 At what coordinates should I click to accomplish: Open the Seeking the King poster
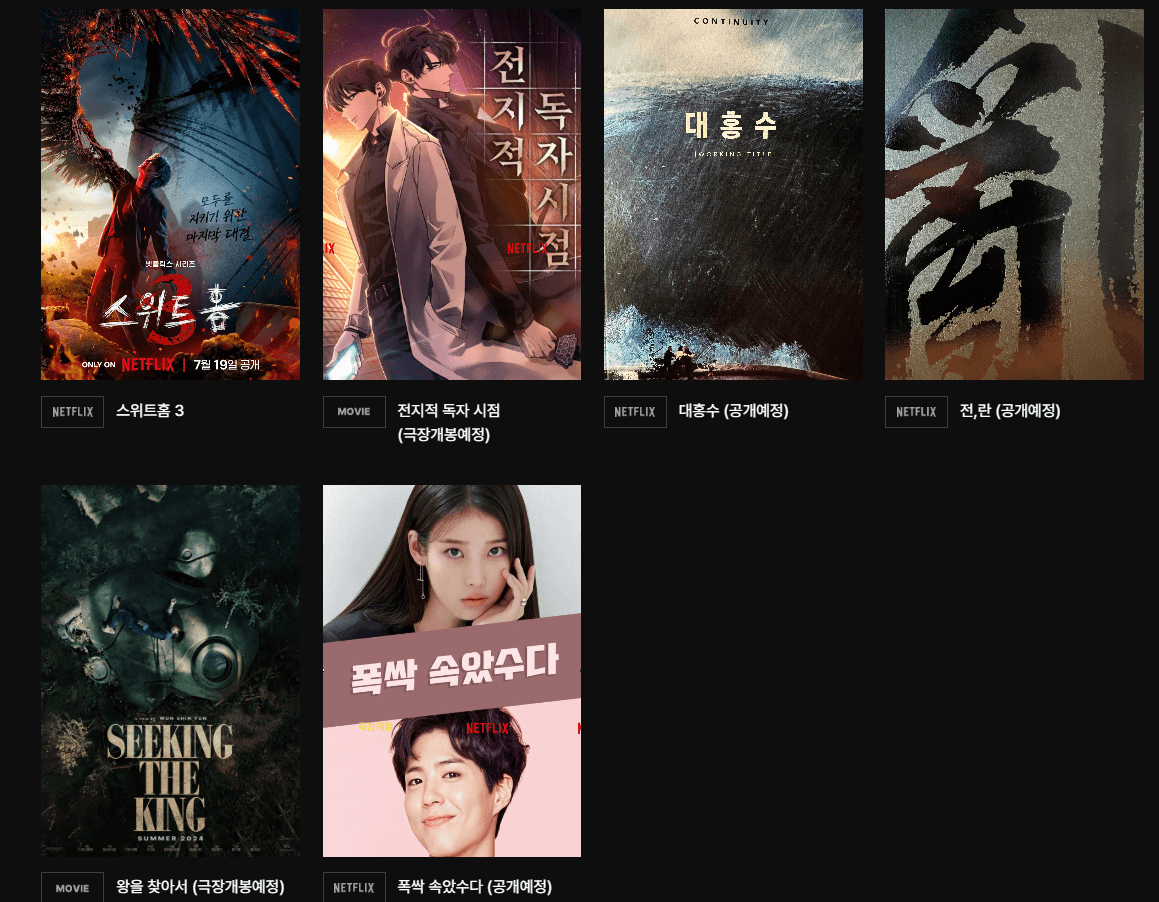[x=170, y=671]
